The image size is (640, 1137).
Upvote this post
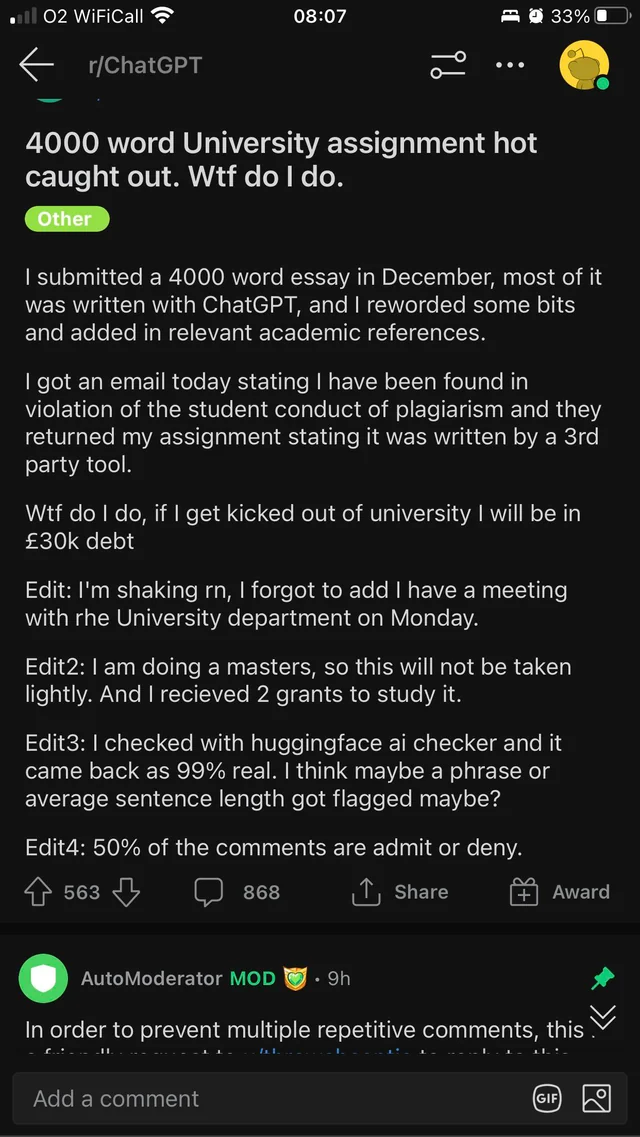click(39, 891)
